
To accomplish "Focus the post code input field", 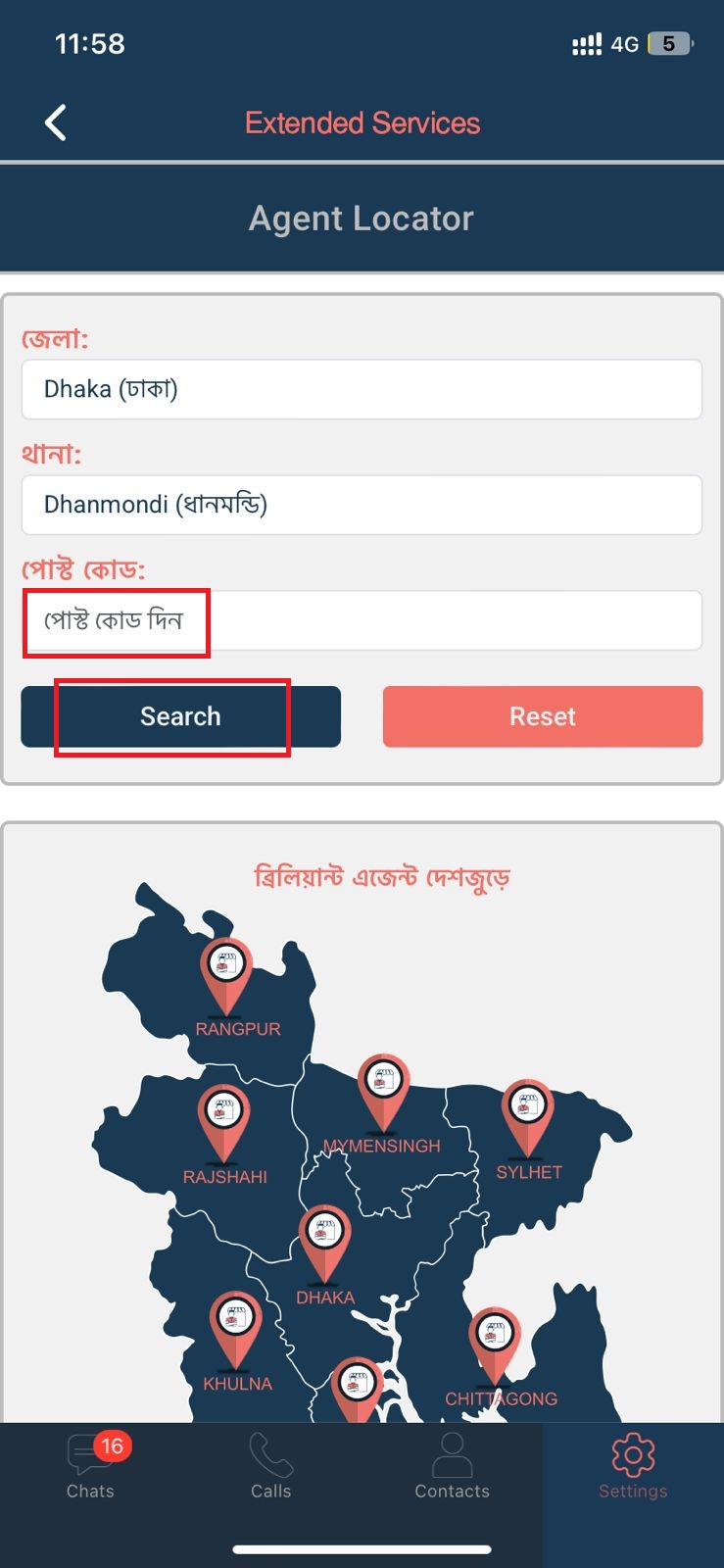I will click(362, 620).
